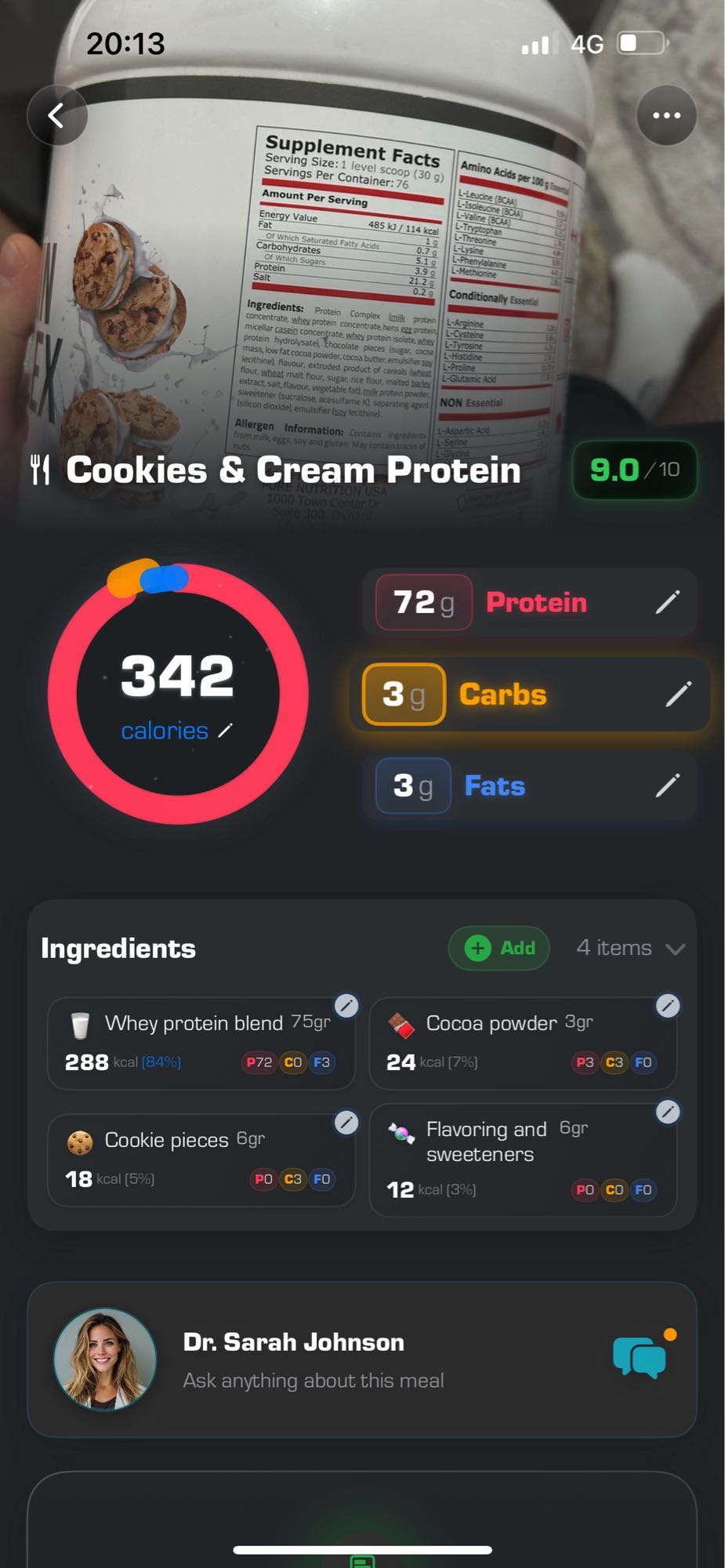Tap the 9.0 out of 10 score
725x1568 pixels.
(634, 470)
